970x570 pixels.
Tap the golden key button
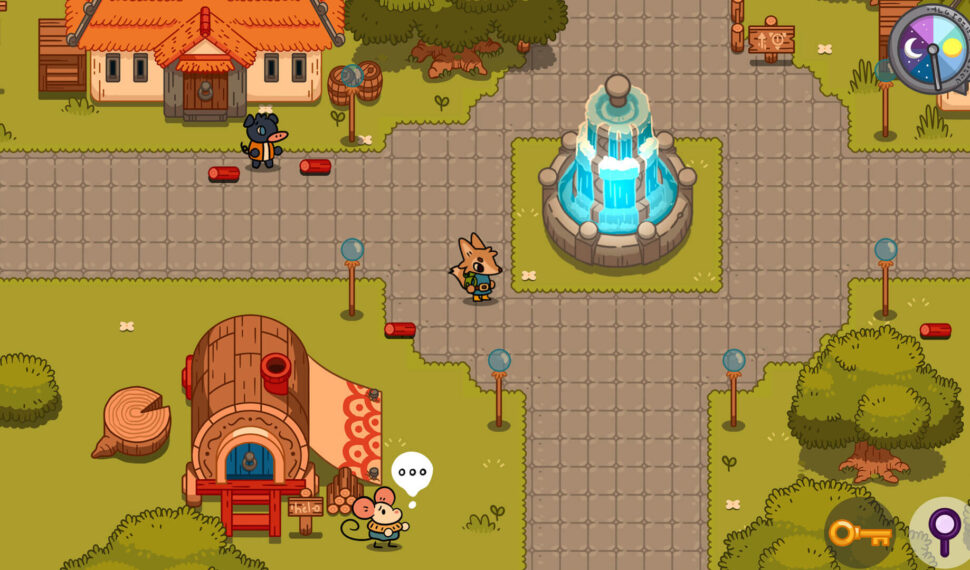coord(859,533)
